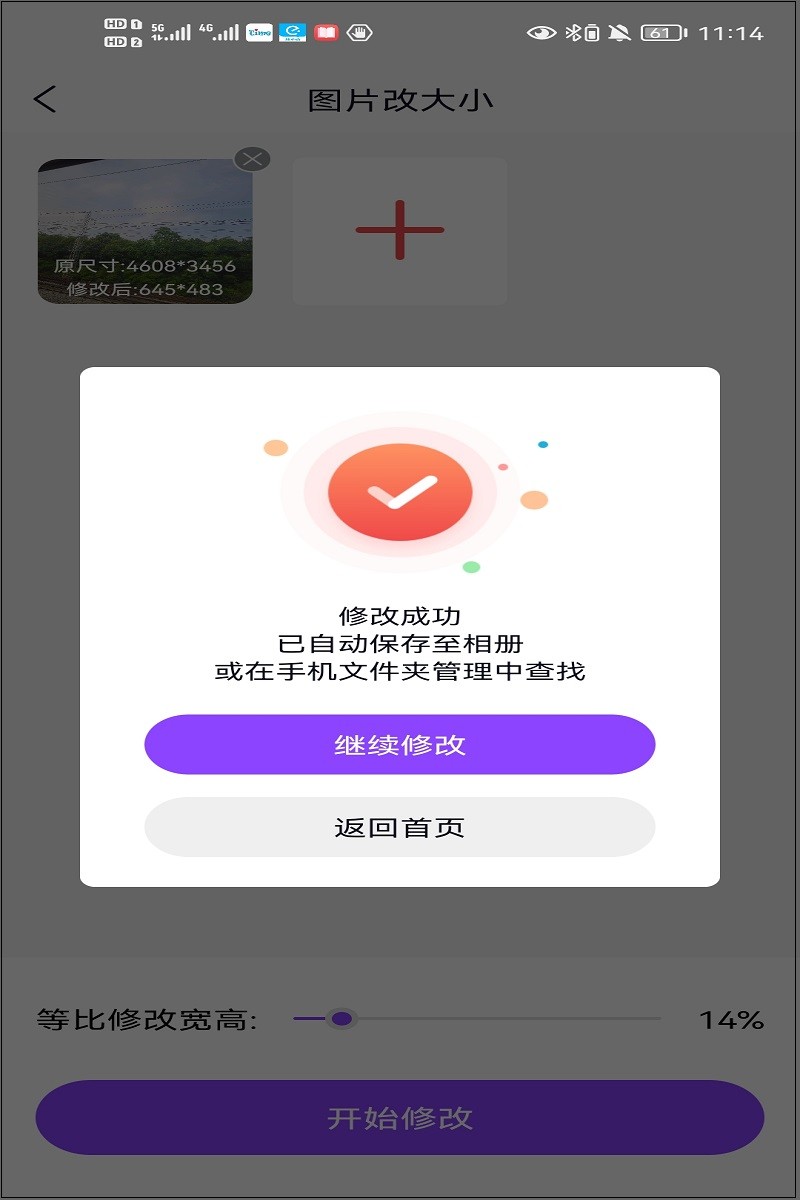Tap the do-not-disturb hand icon

tap(360, 33)
